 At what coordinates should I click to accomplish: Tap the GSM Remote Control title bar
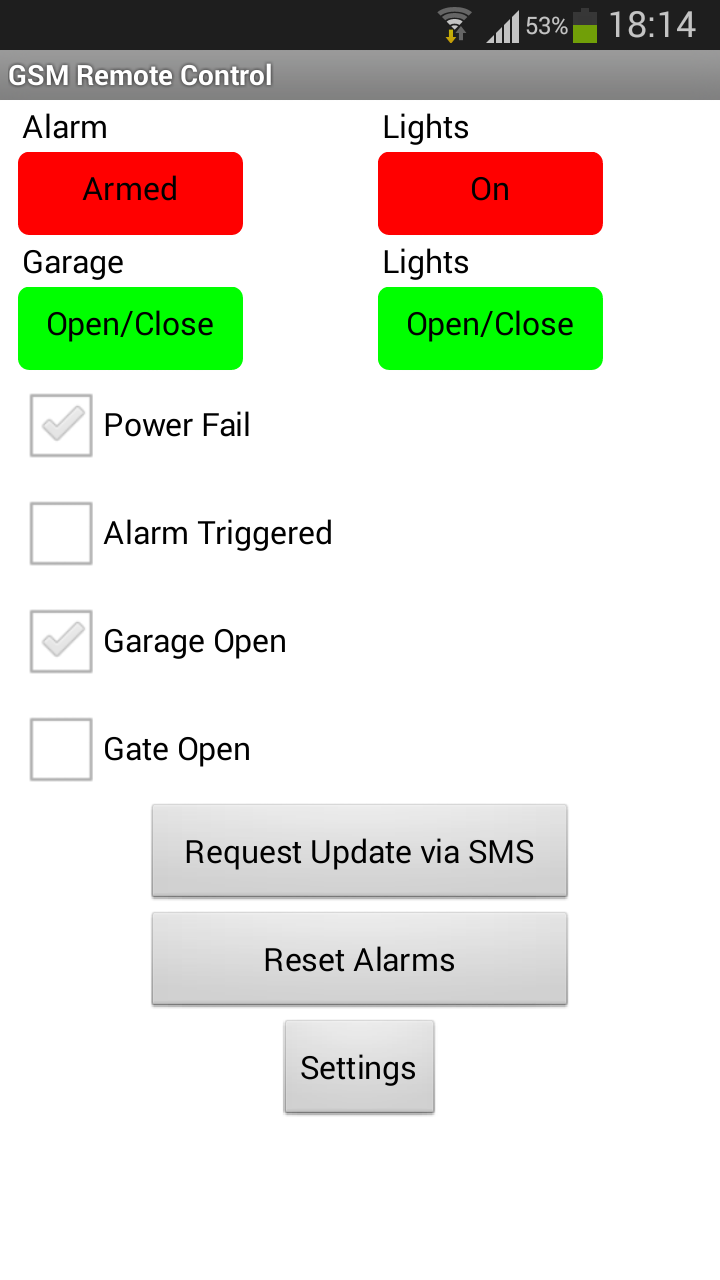(140, 74)
